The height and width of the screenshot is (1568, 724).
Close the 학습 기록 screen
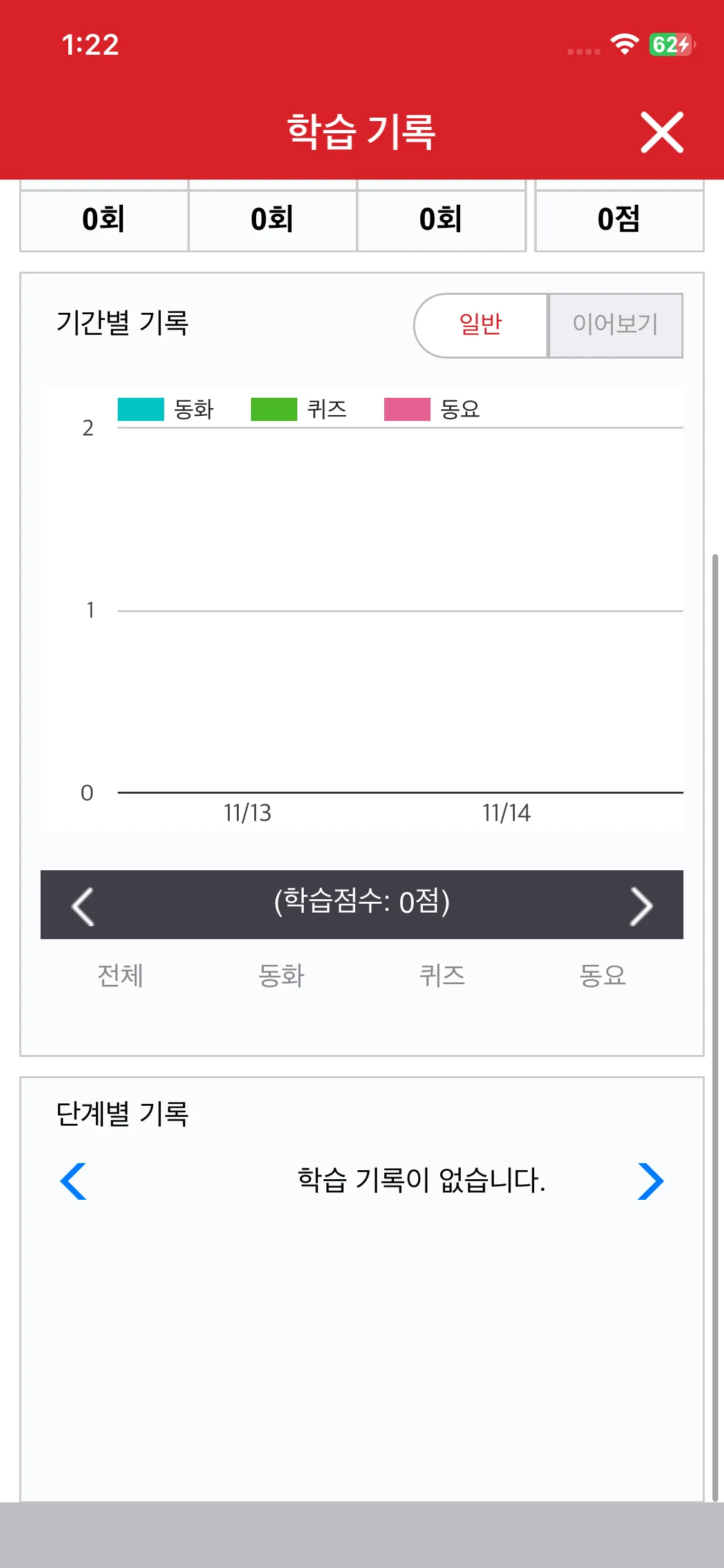(x=662, y=133)
